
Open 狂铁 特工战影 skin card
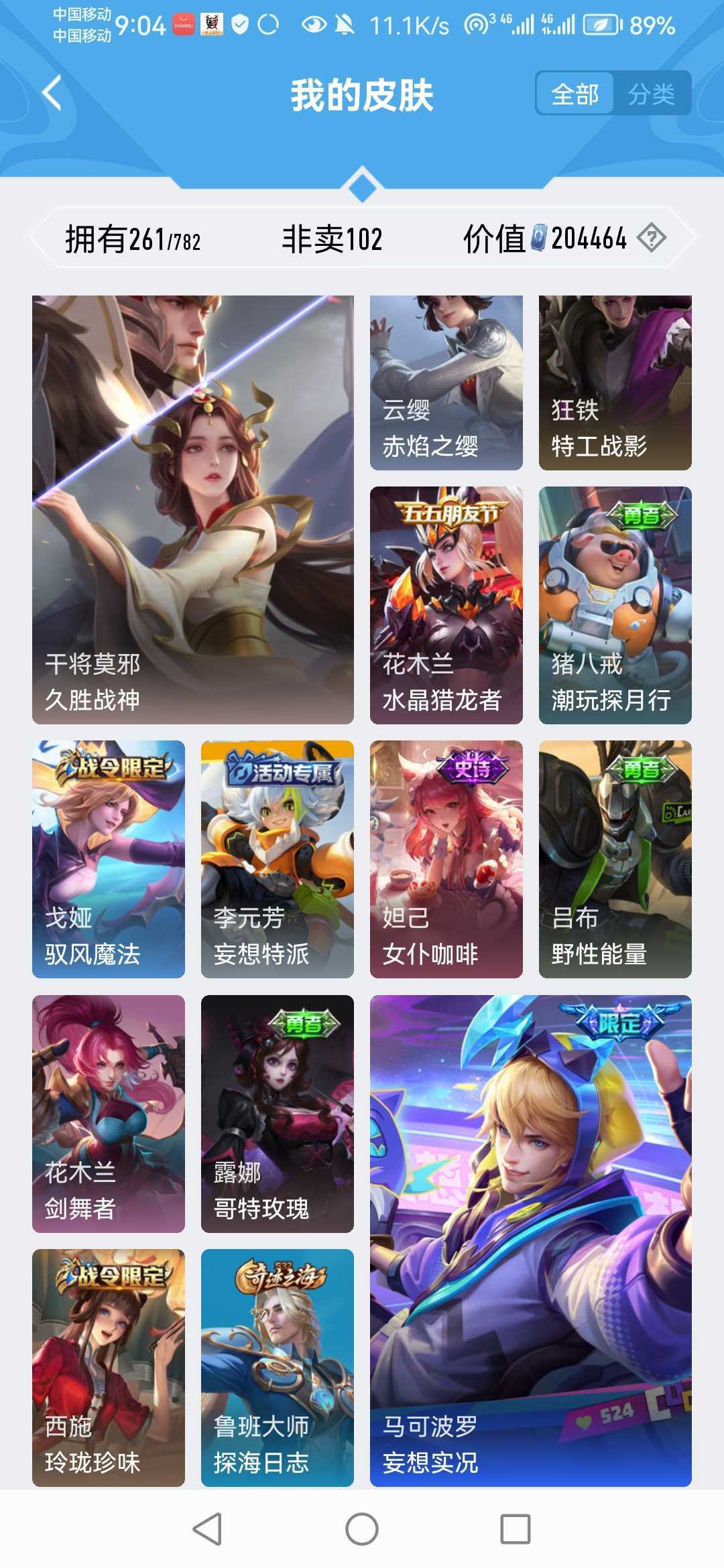click(x=615, y=383)
